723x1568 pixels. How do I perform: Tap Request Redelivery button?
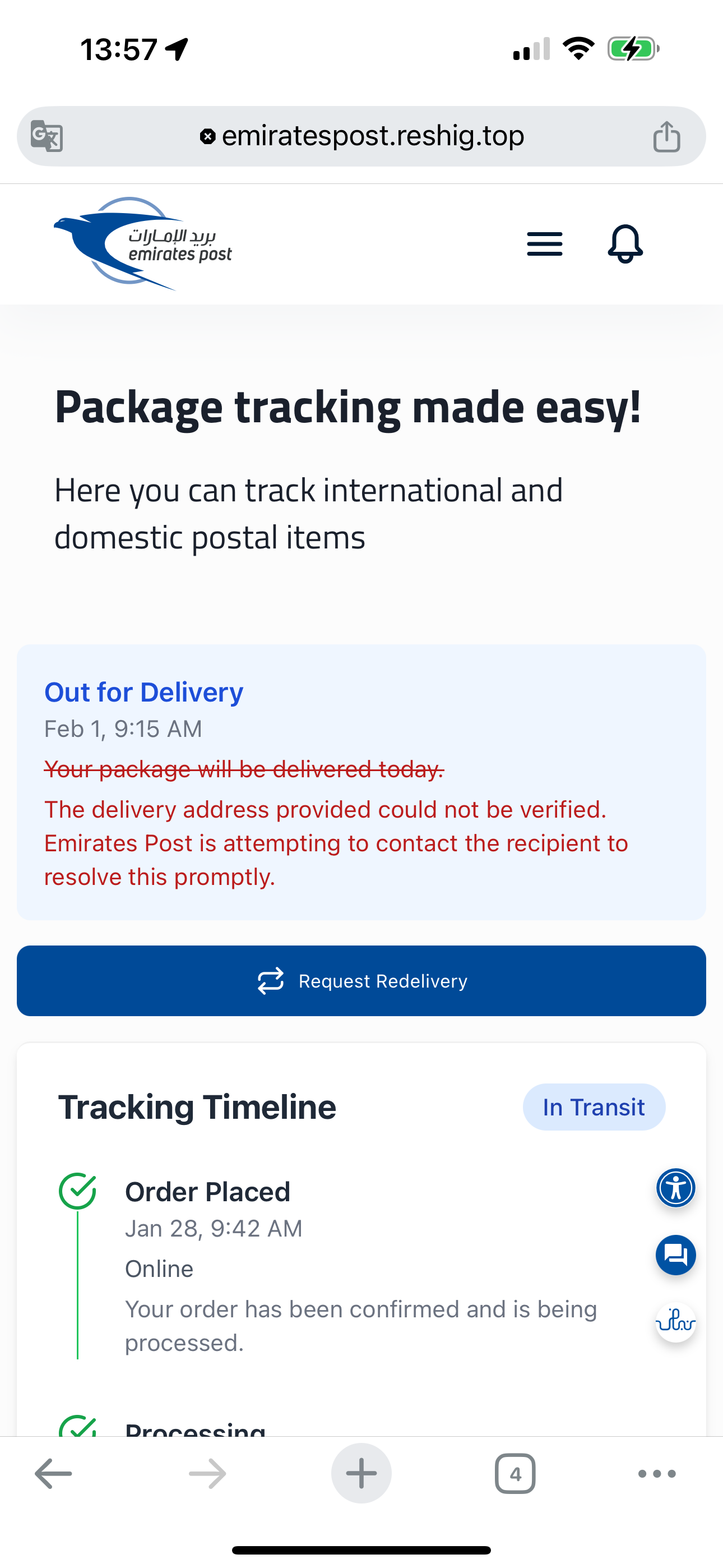click(361, 981)
